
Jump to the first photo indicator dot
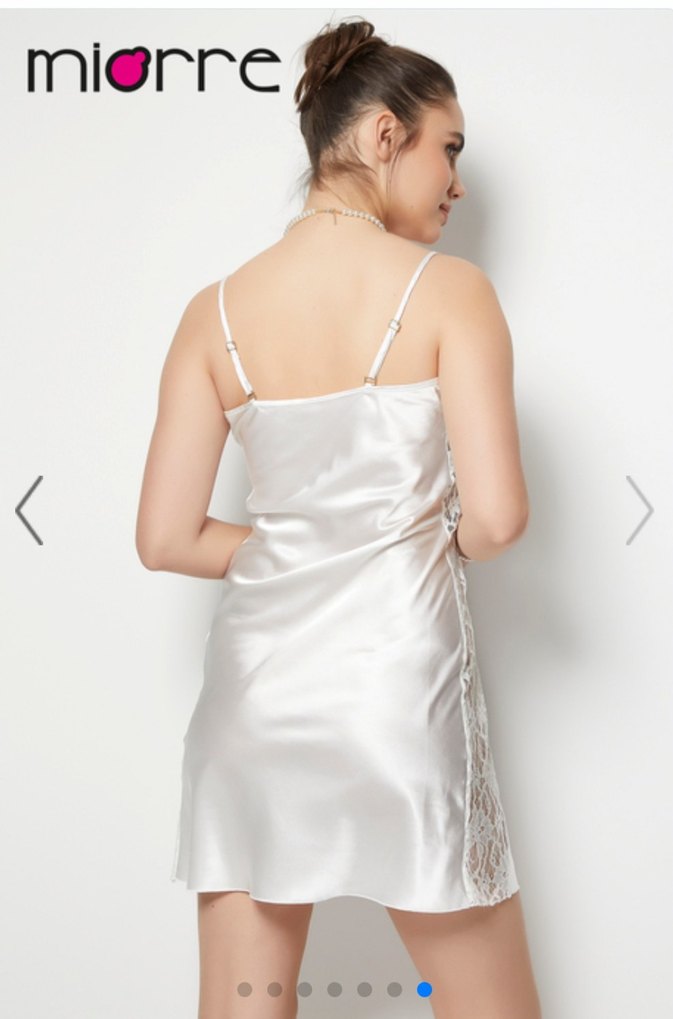coord(245,989)
